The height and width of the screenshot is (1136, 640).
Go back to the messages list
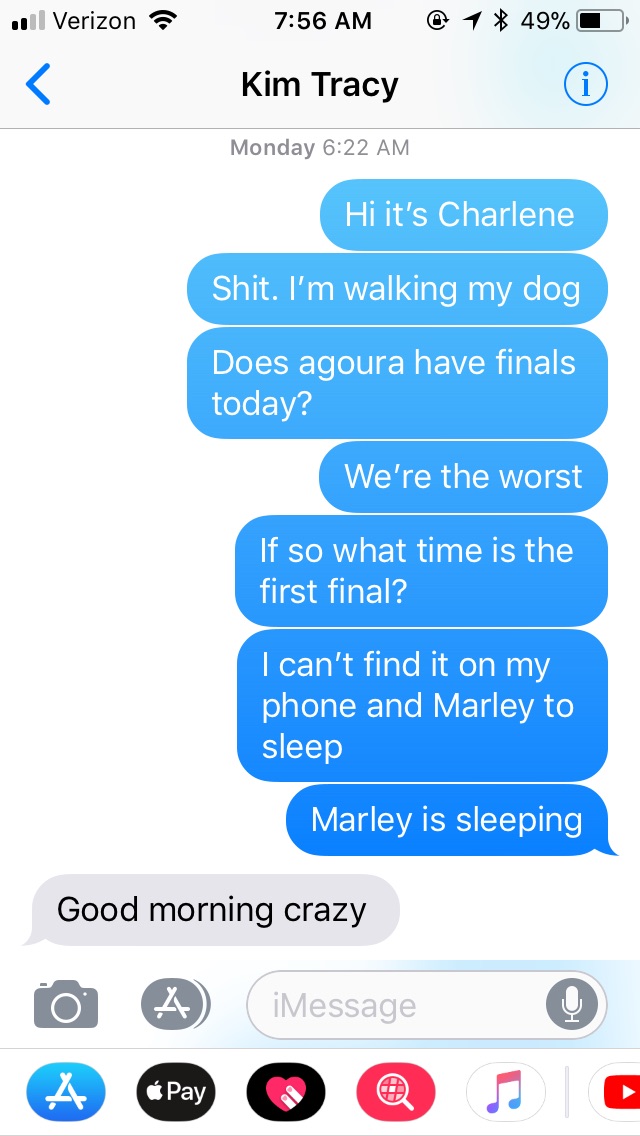pyautogui.click(x=38, y=86)
